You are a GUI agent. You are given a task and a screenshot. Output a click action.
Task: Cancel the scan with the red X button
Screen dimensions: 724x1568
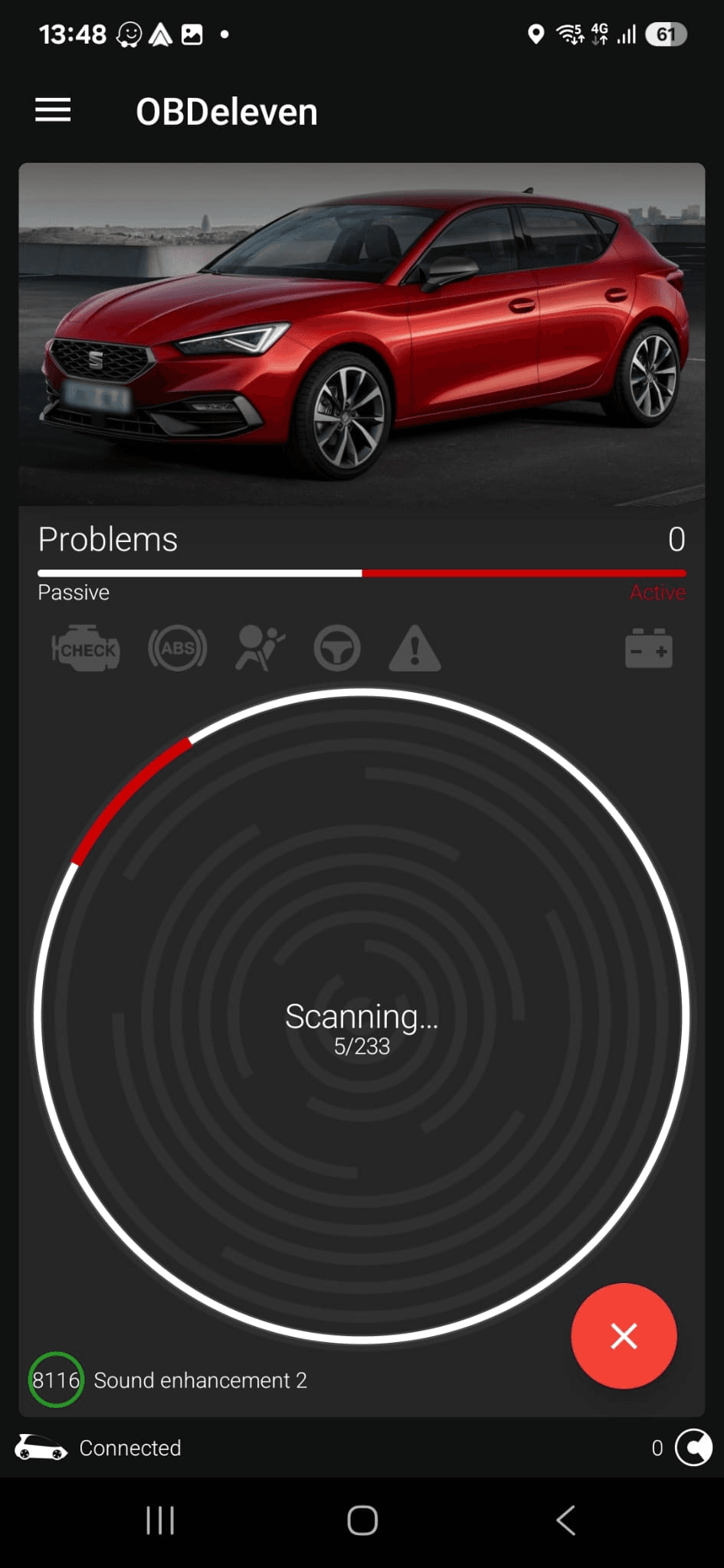624,1336
